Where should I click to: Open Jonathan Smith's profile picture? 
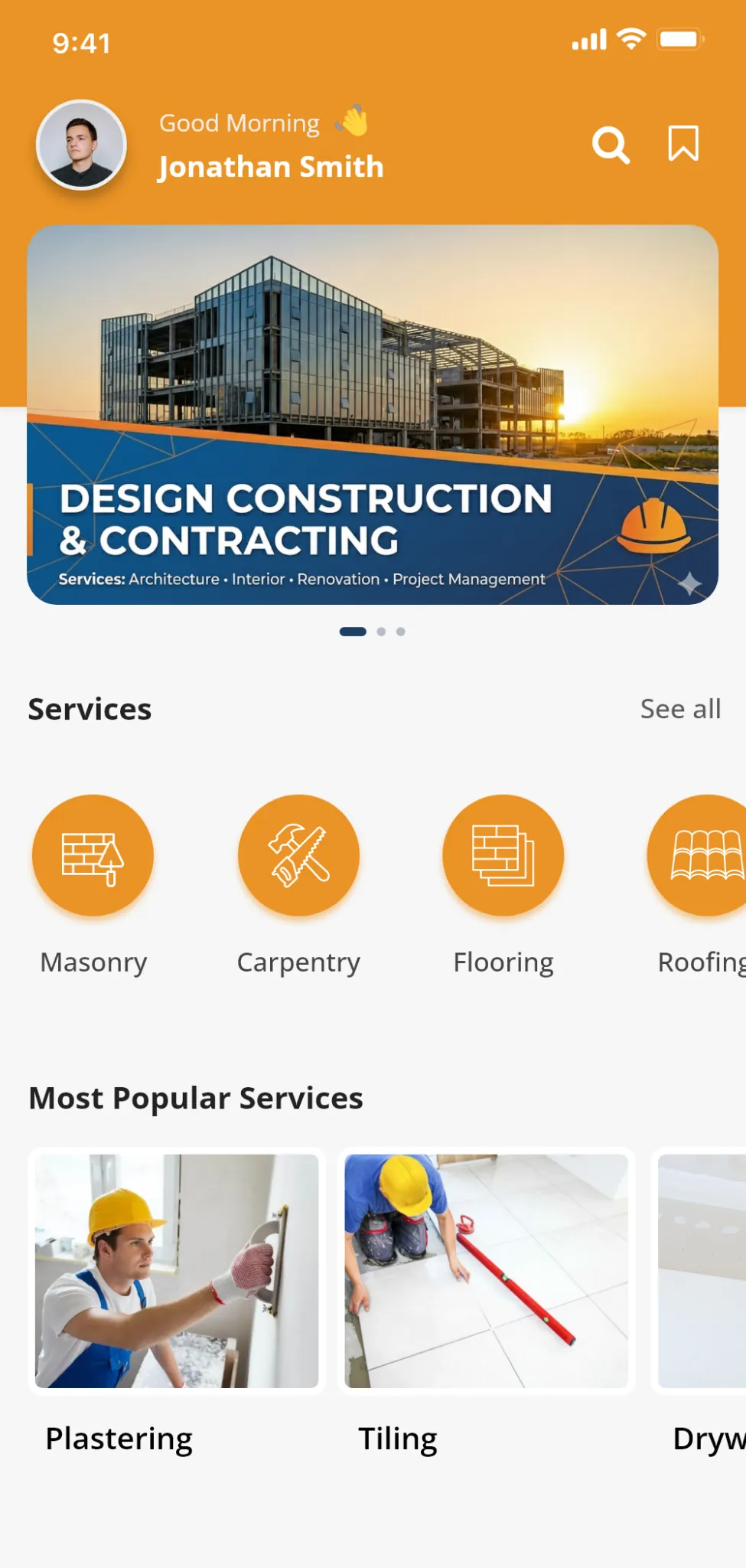(80, 145)
